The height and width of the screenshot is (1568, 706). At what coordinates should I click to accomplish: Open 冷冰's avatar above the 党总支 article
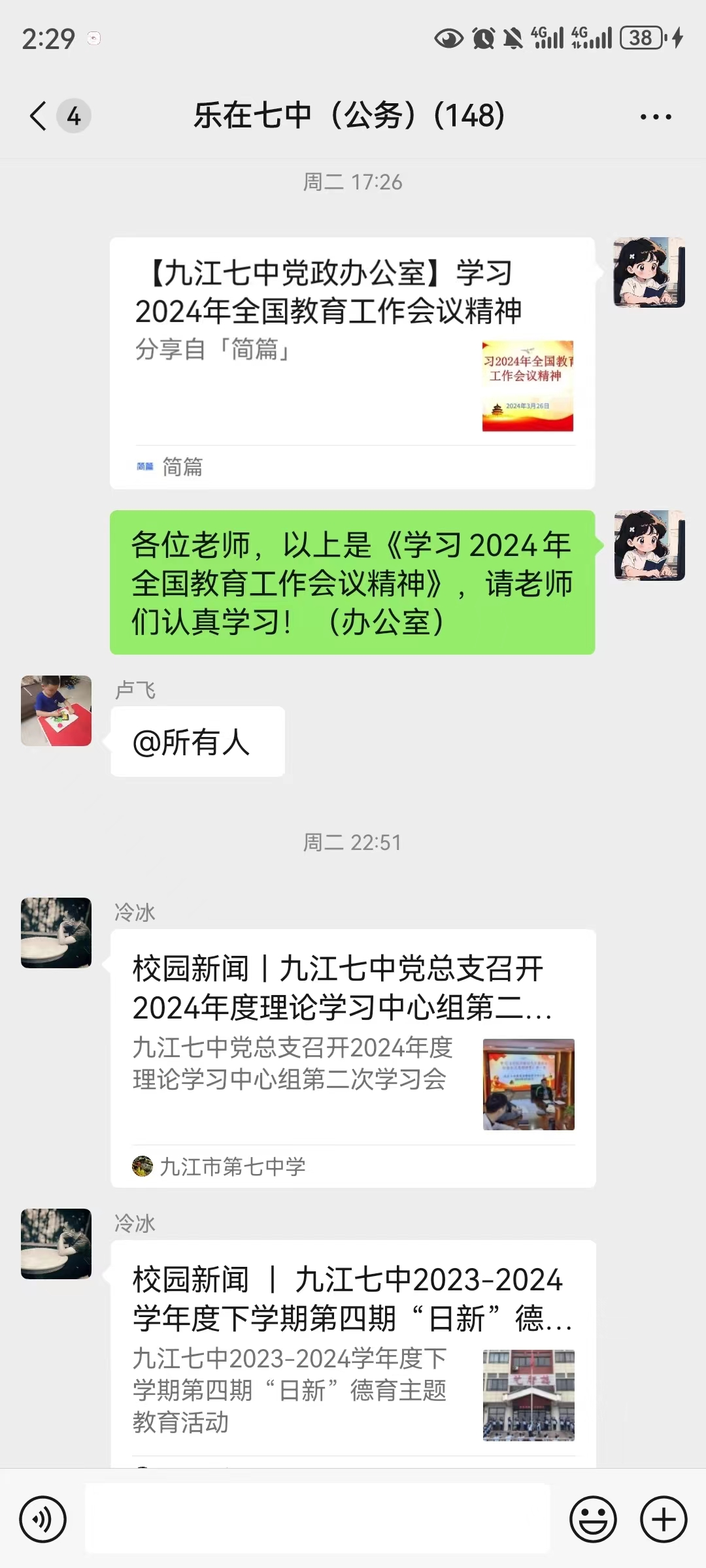coord(56,933)
